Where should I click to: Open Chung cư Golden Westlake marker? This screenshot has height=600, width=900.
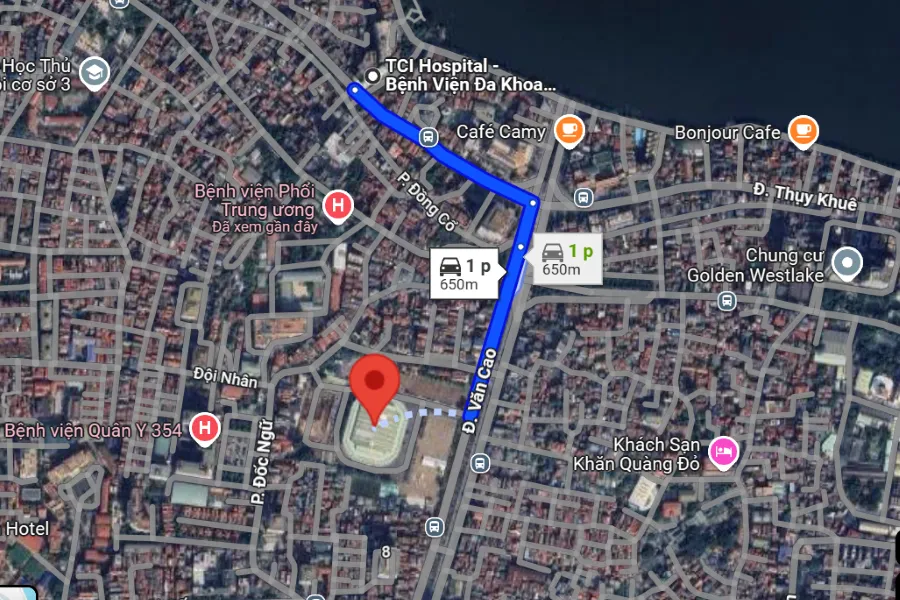coord(848,264)
